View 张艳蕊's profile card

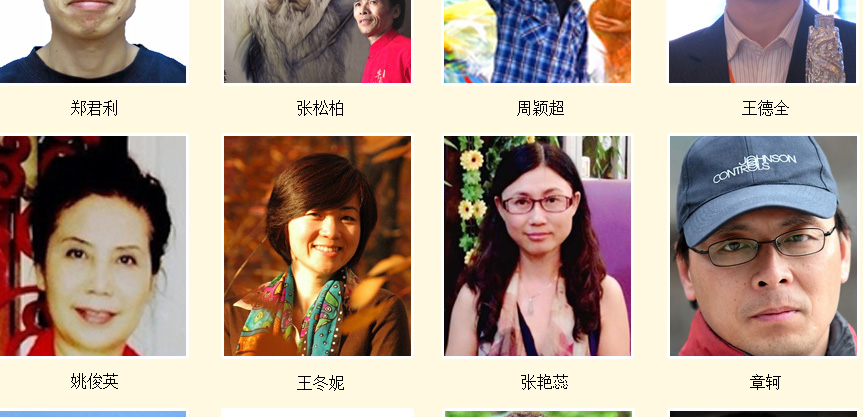click(538, 246)
